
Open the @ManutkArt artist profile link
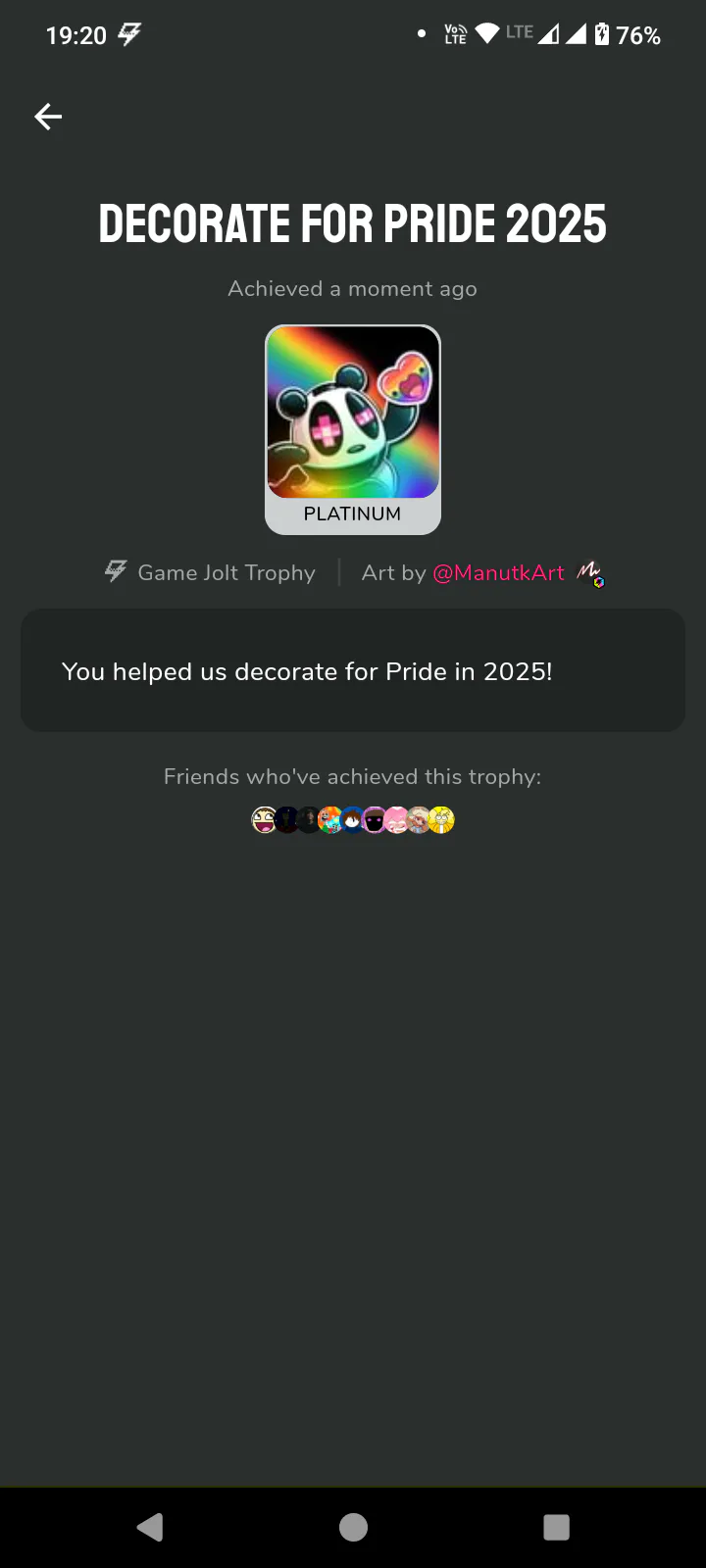(x=498, y=573)
